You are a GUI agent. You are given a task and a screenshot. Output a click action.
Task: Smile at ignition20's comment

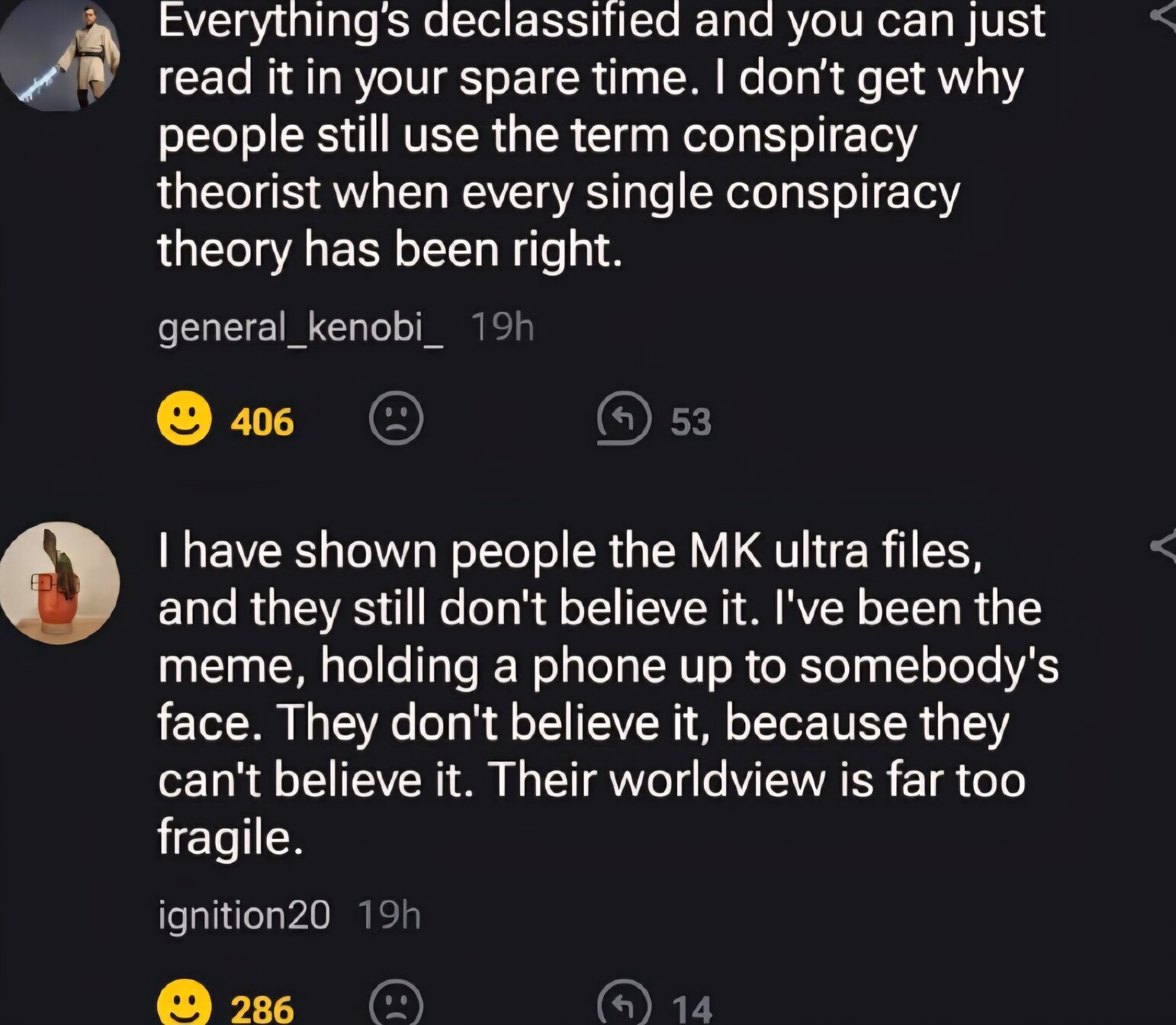pyautogui.click(x=185, y=1005)
